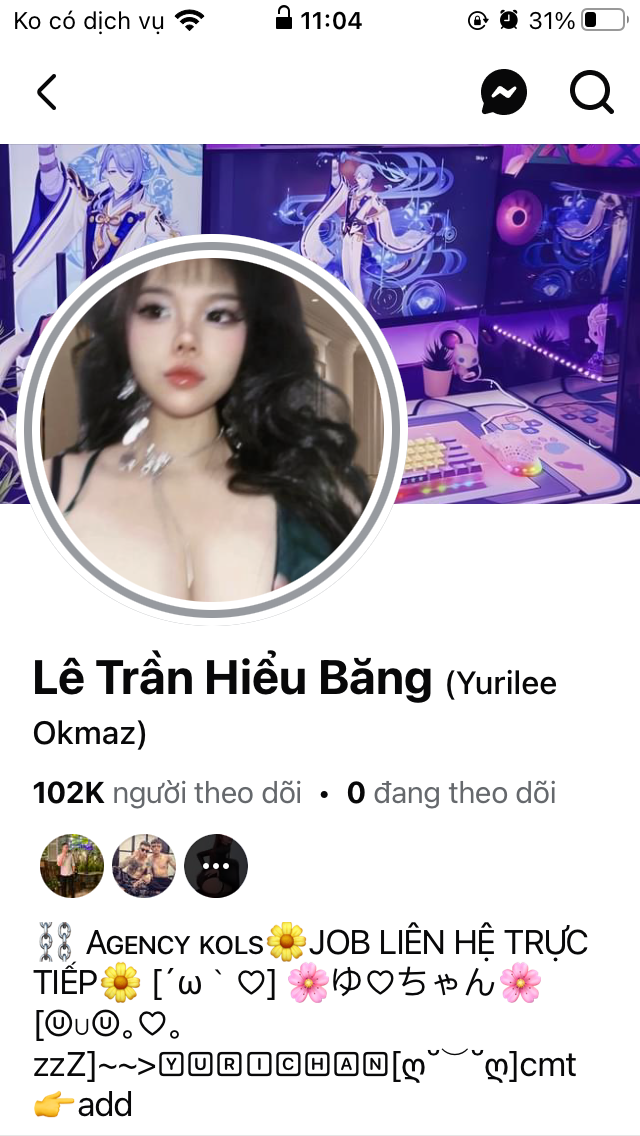Go back using the top arrow
The image size is (640, 1136).
[x=47, y=92]
